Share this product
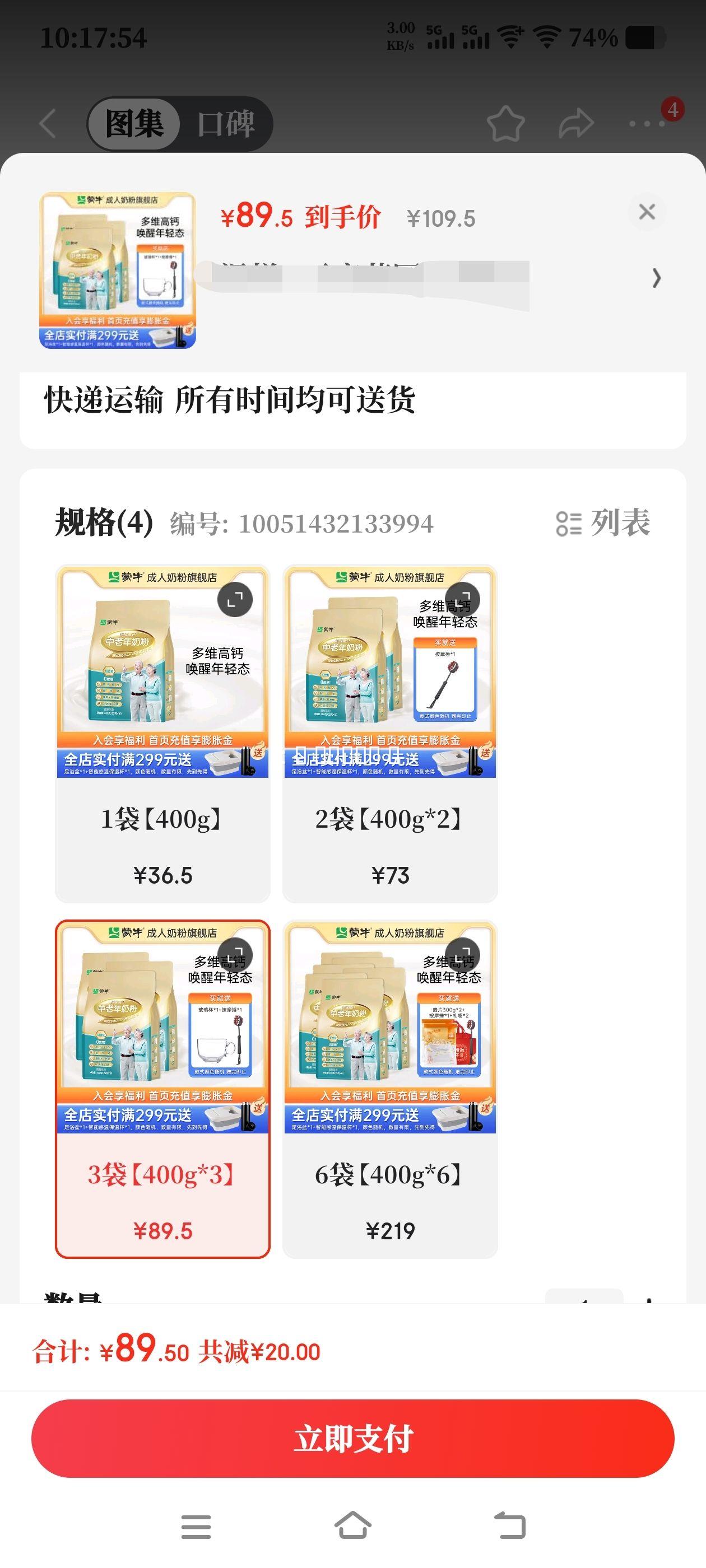 click(x=575, y=124)
